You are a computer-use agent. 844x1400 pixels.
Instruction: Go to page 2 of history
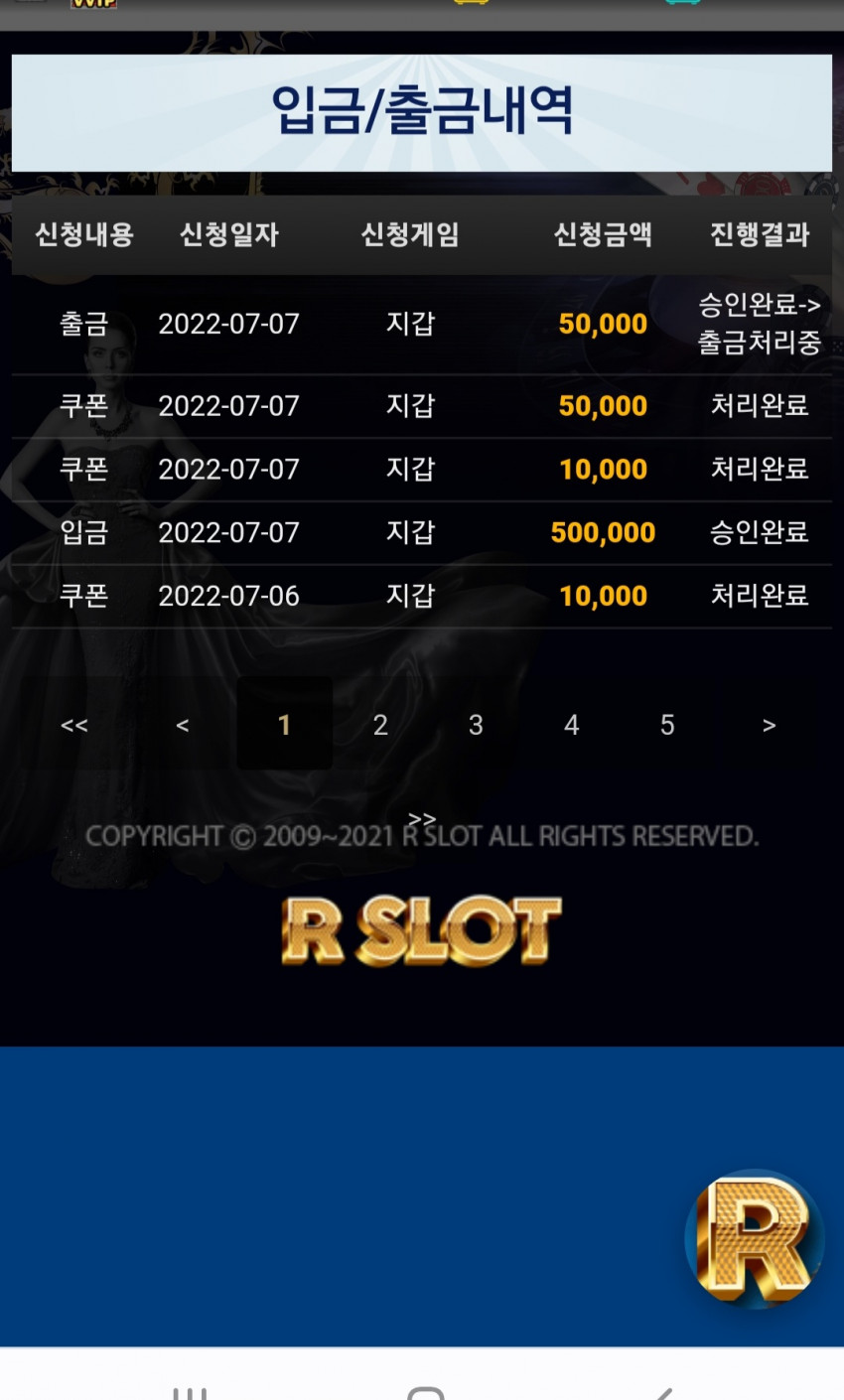click(380, 725)
